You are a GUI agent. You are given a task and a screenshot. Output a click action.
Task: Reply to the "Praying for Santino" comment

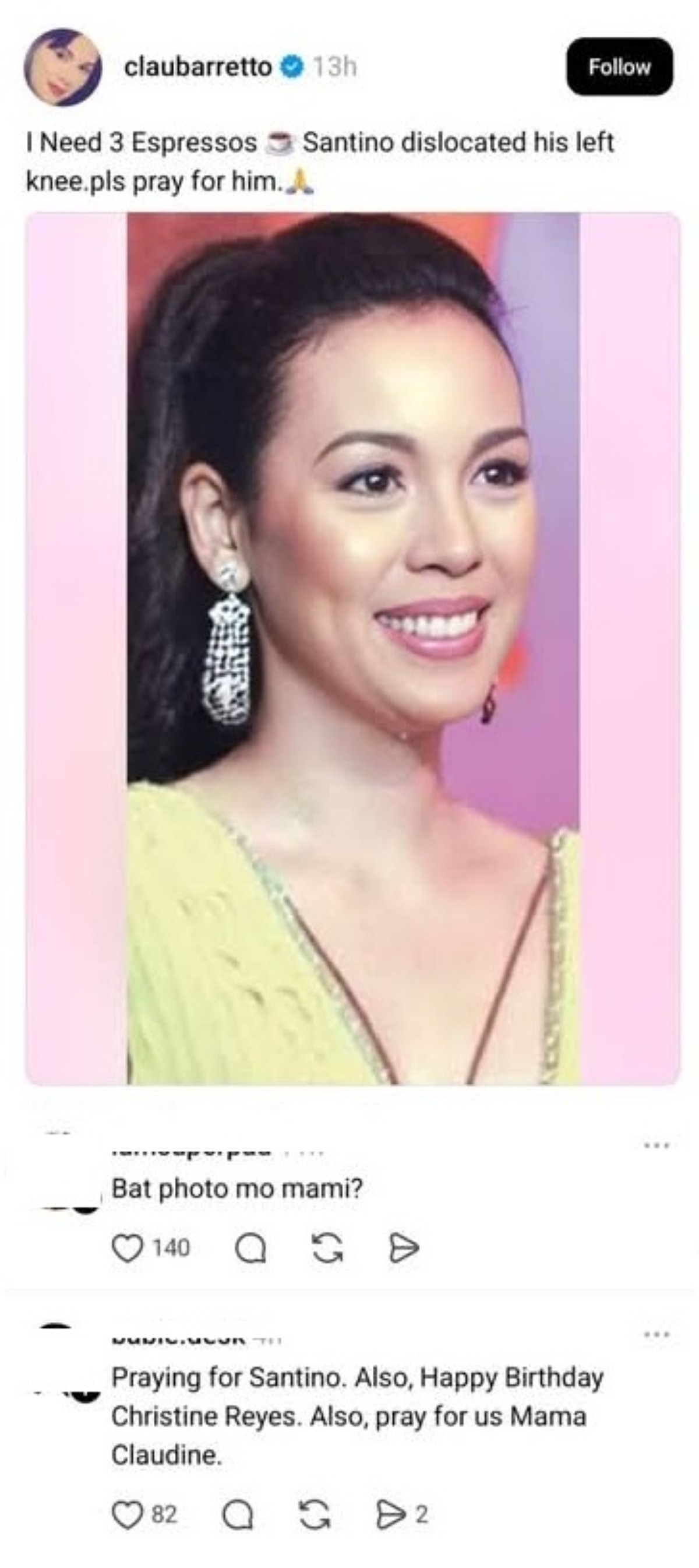click(x=238, y=1514)
